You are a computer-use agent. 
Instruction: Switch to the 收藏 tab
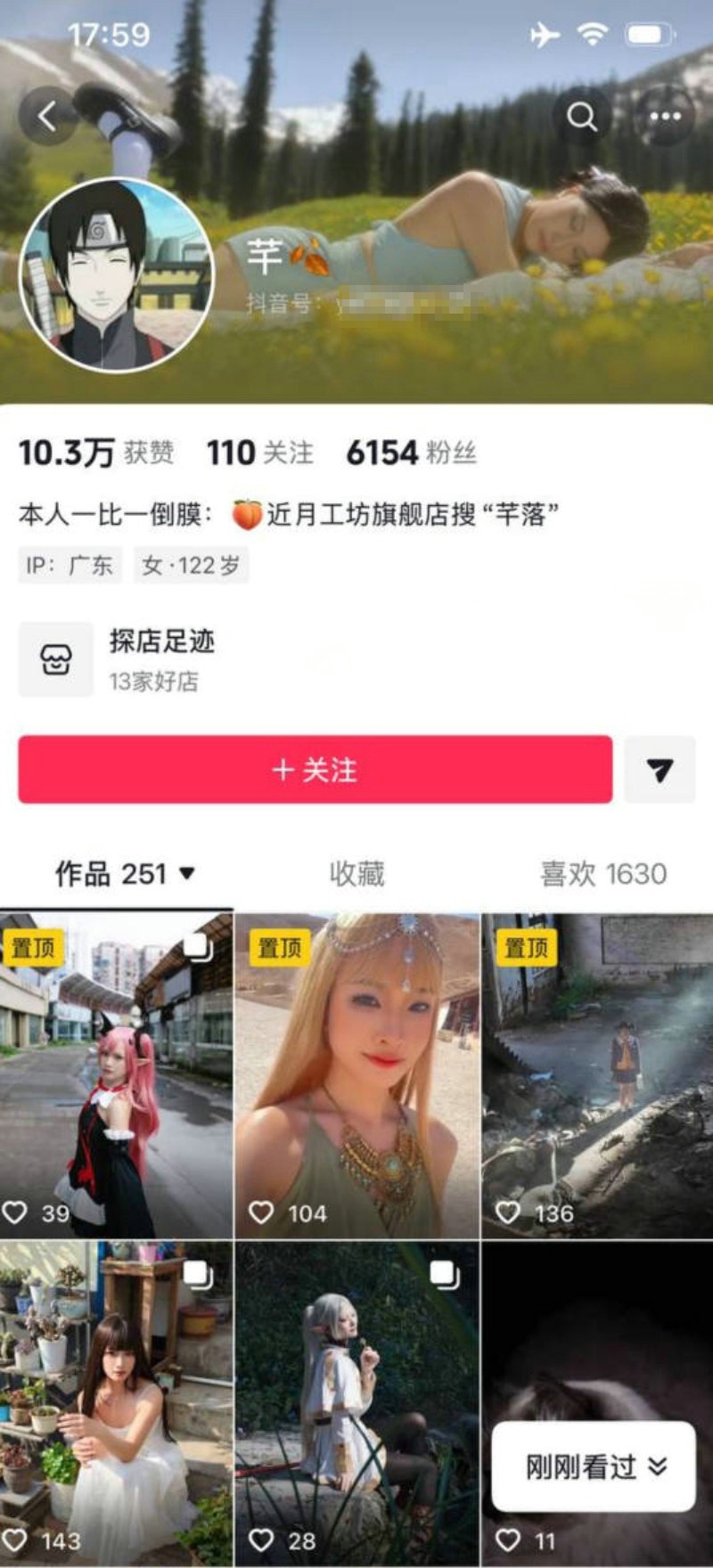(356, 874)
